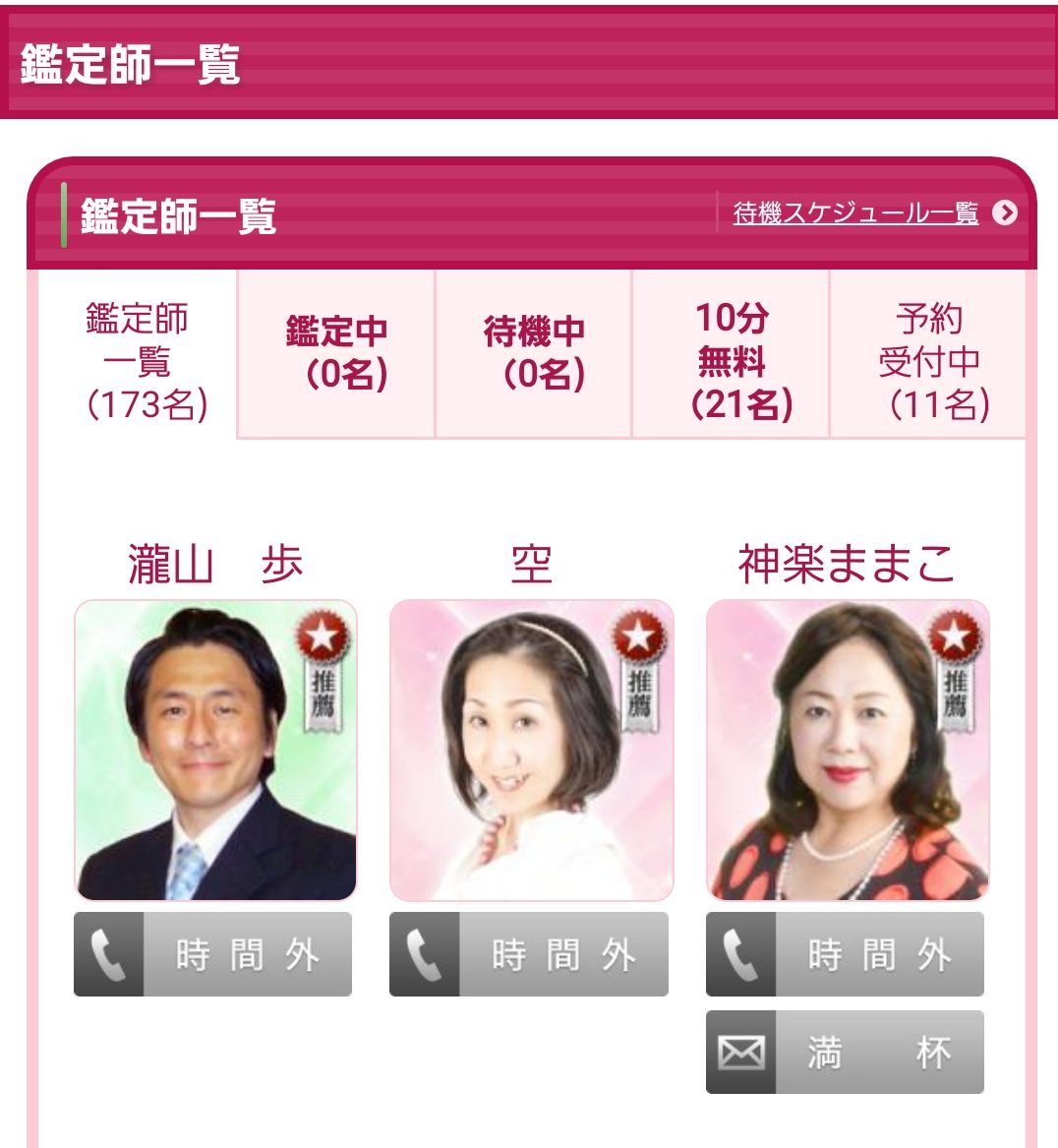Switch to the 鑑定中 (0名) tab
Image resolution: width=1058 pixels, height=1148 pixels.
click(336, 353)
